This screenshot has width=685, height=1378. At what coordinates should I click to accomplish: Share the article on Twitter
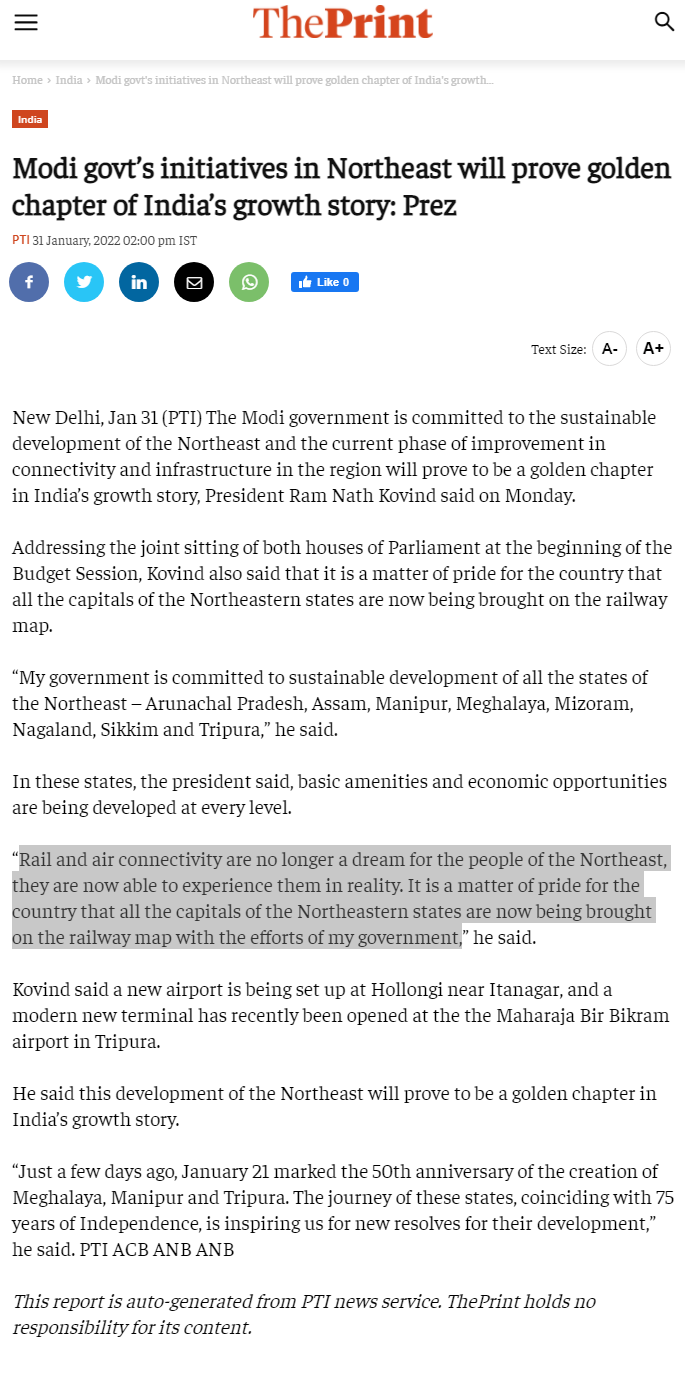84,282
